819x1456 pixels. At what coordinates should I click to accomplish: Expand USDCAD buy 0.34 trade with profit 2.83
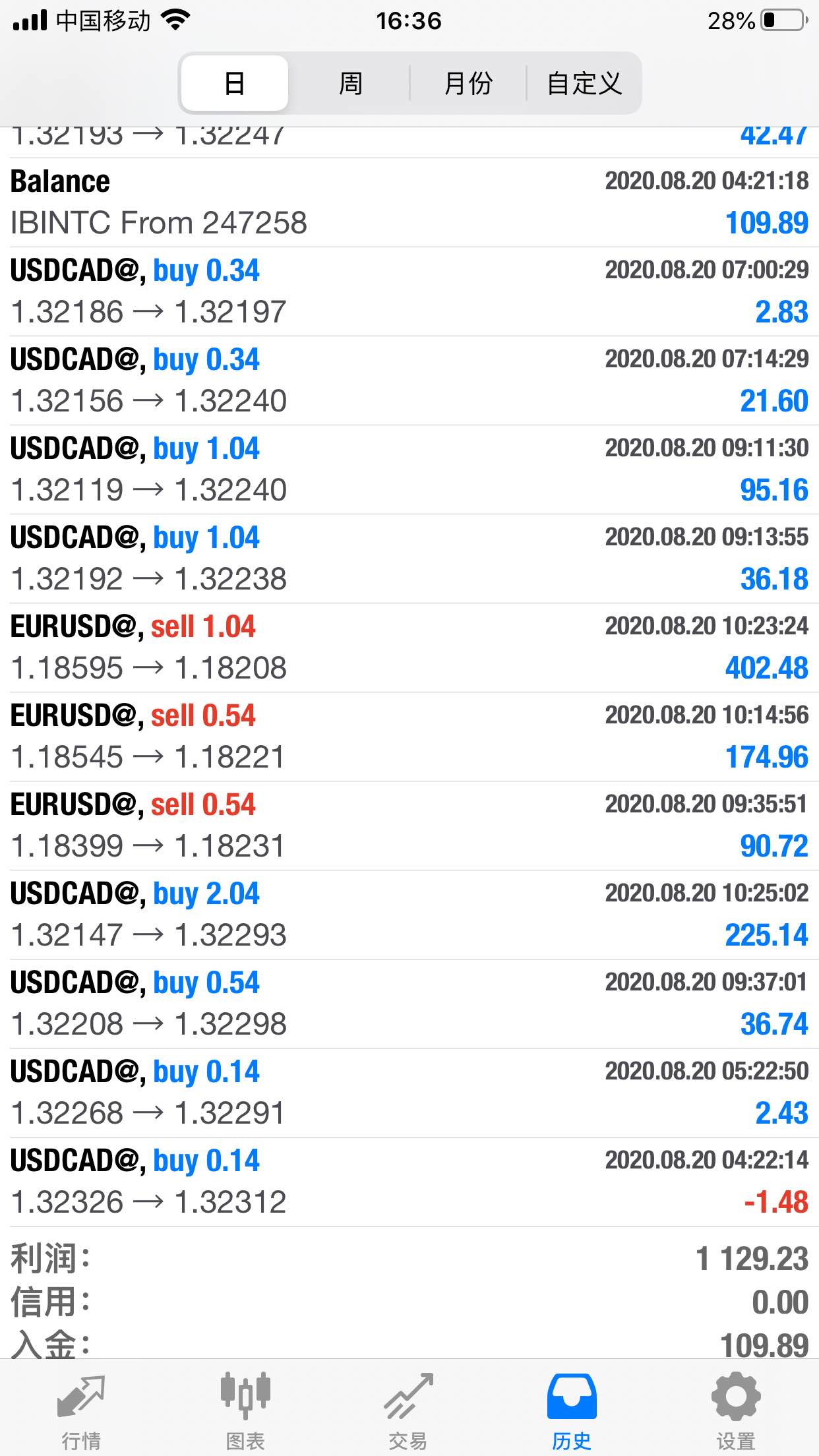tap(409, 291)
